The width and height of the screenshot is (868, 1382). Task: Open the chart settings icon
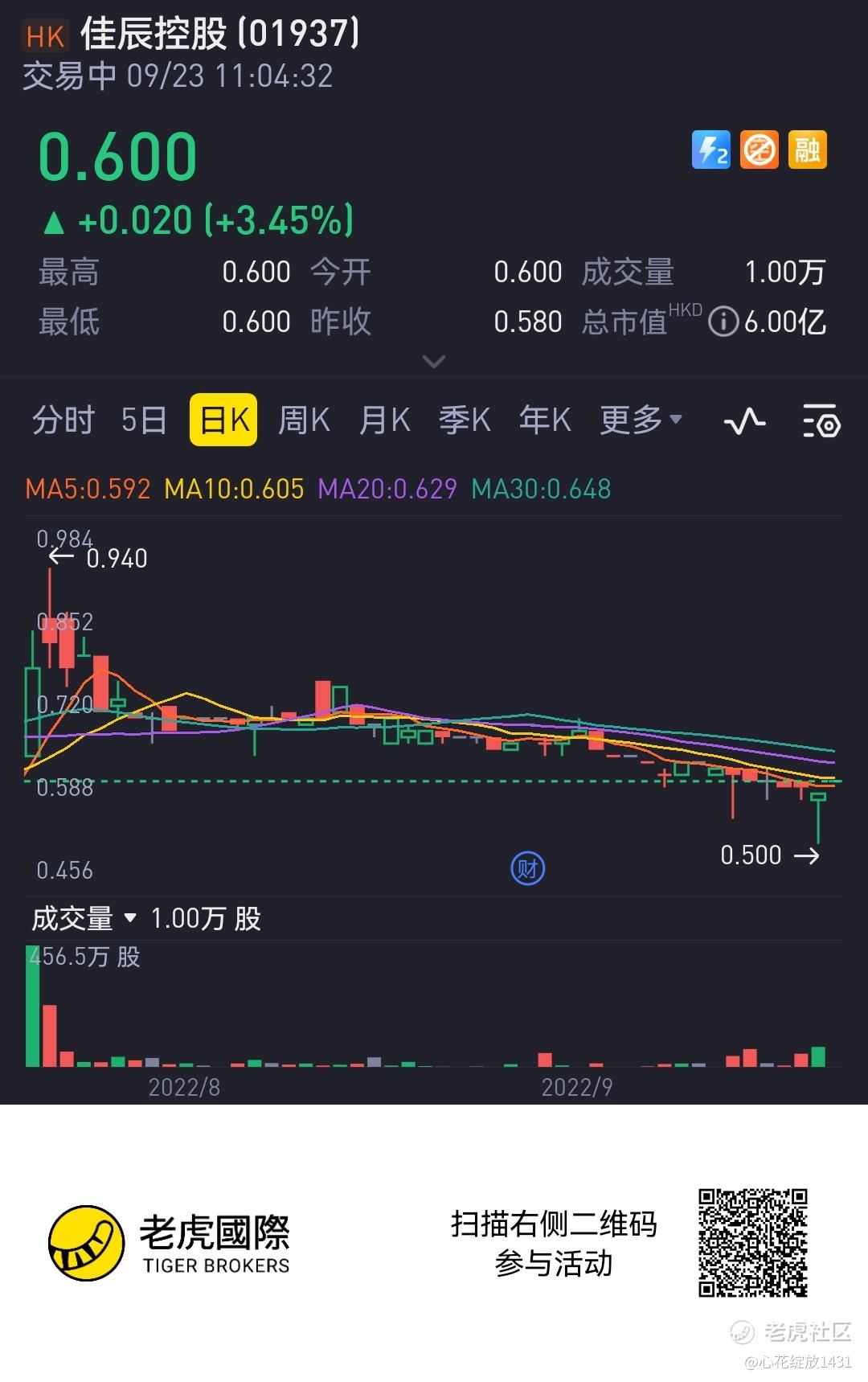point(821,420)
